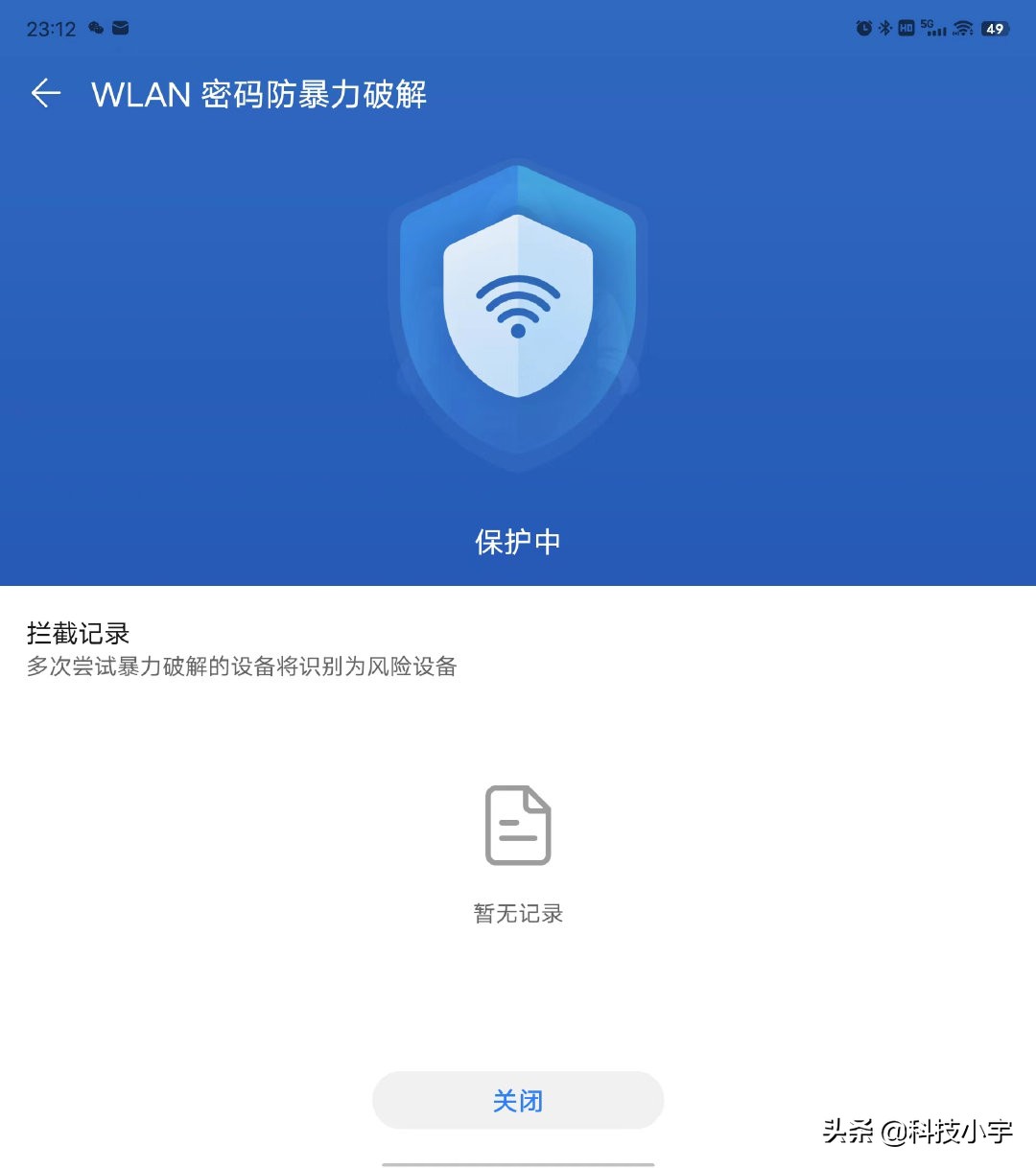Tap the clock showing 23:12
Image resolution: width=1036 pixels, height=1168 pixels.
pyautogui.click(x=53, y=29)
